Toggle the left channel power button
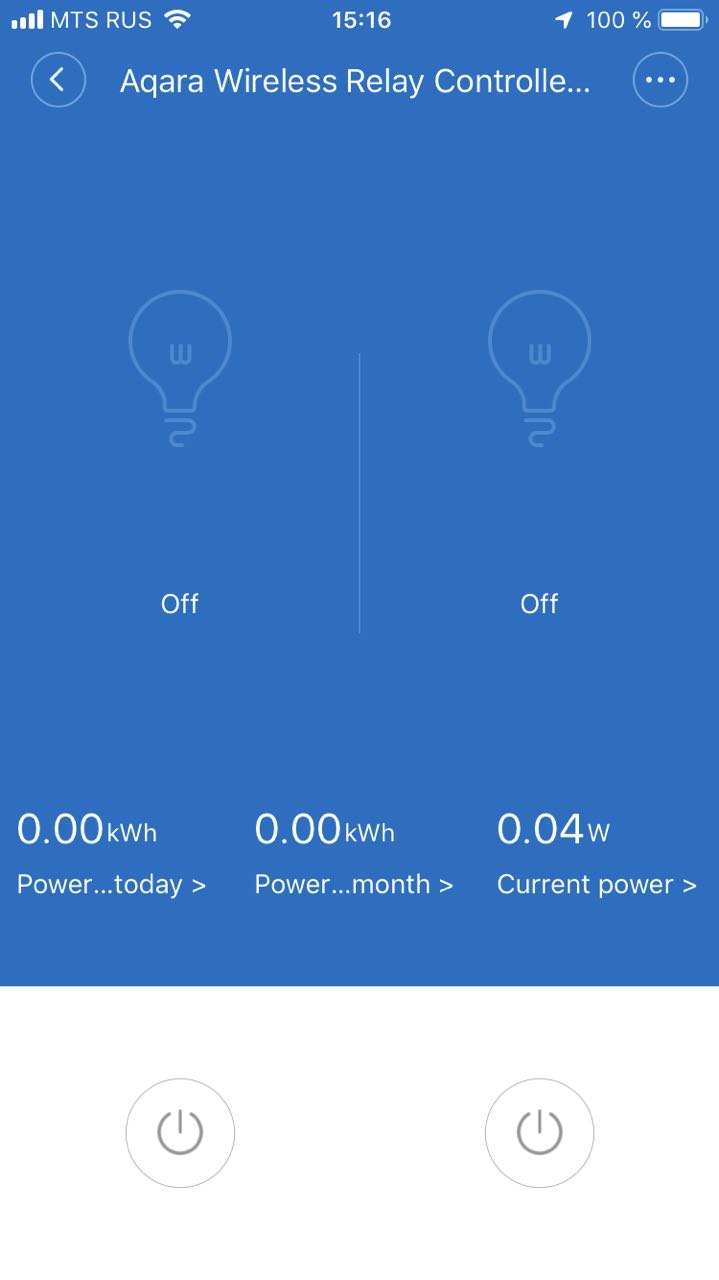Screen dimensions: 719x1280 click(180, 1133)
